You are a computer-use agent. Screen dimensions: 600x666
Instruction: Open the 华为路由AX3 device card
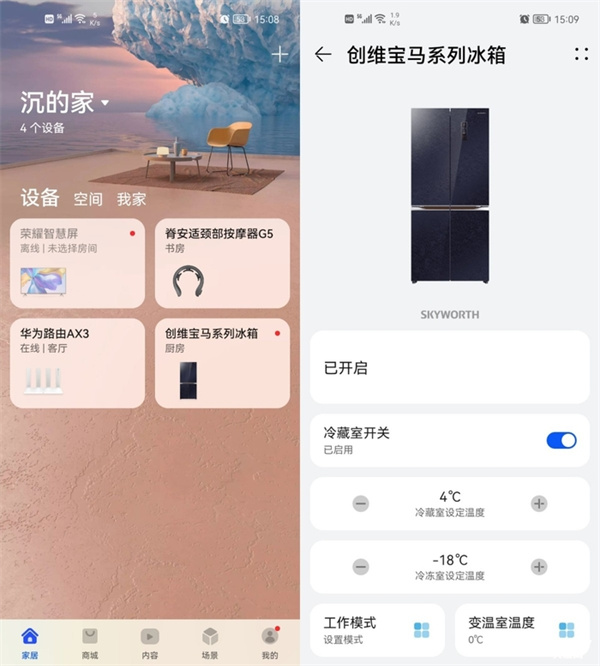(x=77, y=363)
